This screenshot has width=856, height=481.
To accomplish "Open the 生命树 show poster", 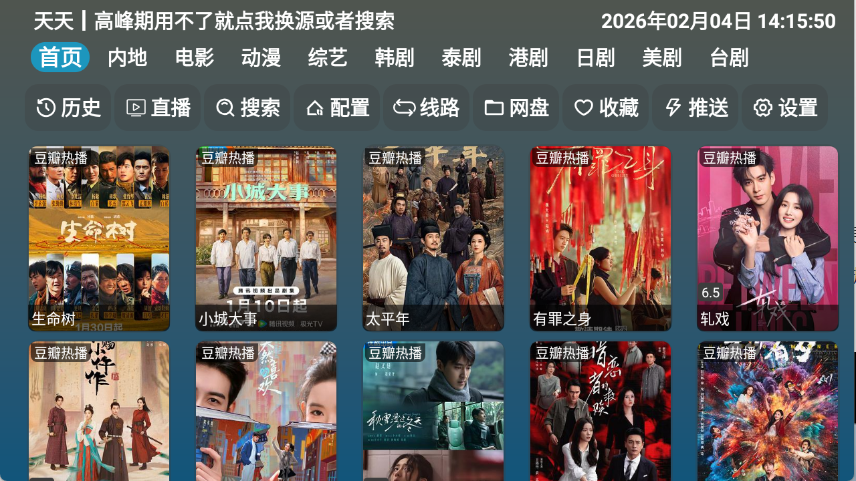I will click(99, 238).
